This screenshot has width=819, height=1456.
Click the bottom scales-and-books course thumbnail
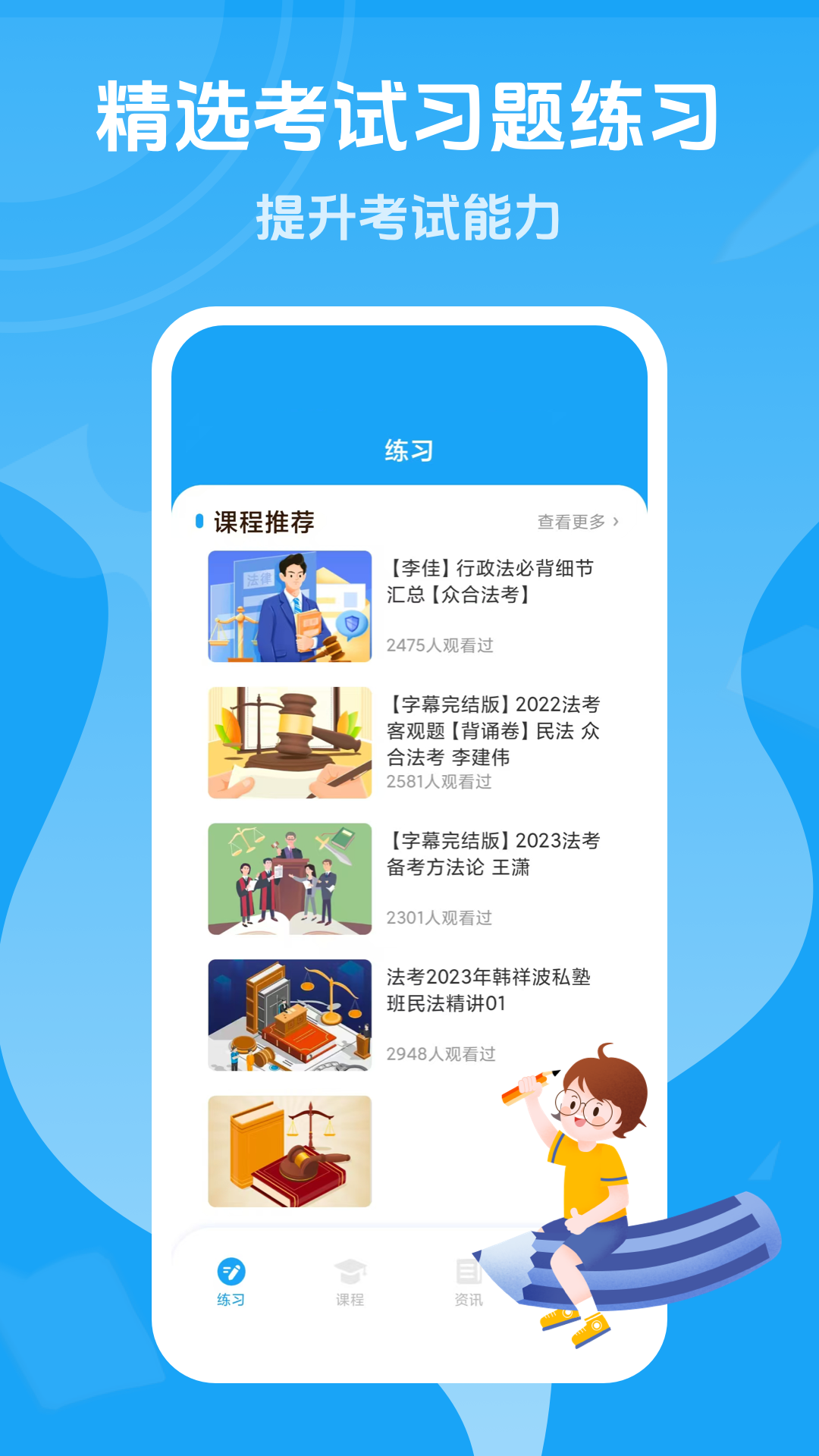click(x=290, y=1151)
